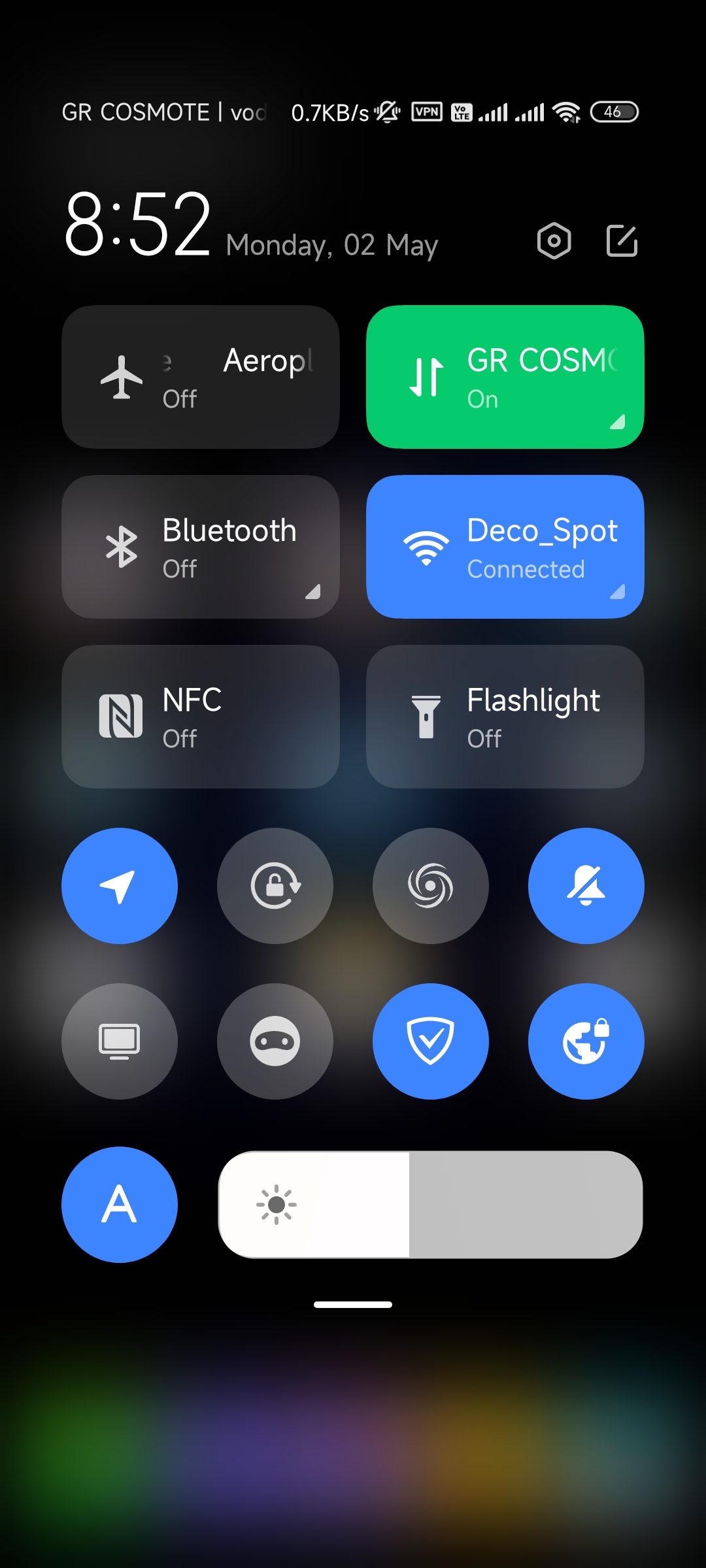Disable the mute bell toggle

pyautogui.click(x=586, y=886)
